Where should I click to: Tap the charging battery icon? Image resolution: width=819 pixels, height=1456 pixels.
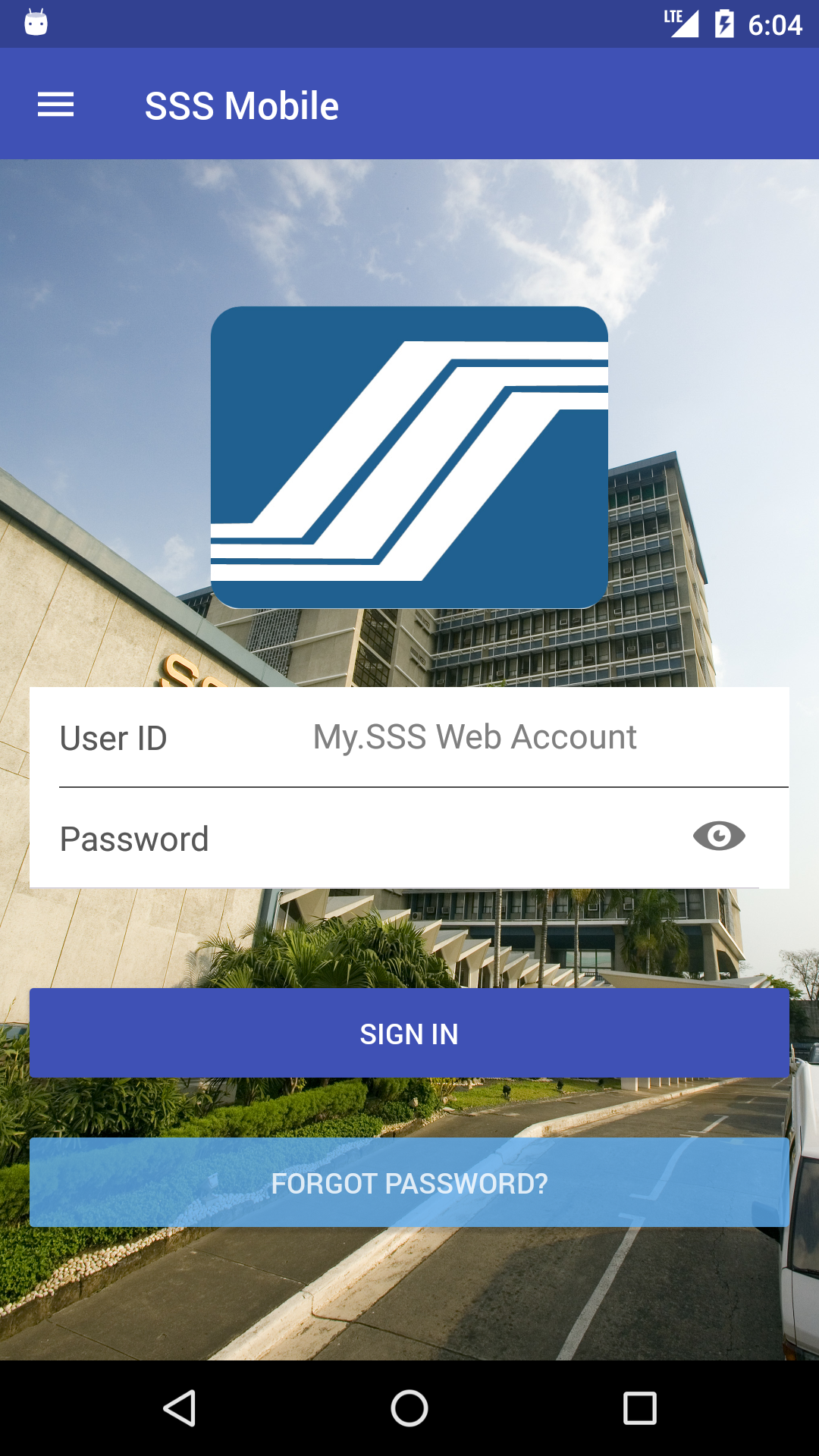pyautogui.click(x=723, y=23)
